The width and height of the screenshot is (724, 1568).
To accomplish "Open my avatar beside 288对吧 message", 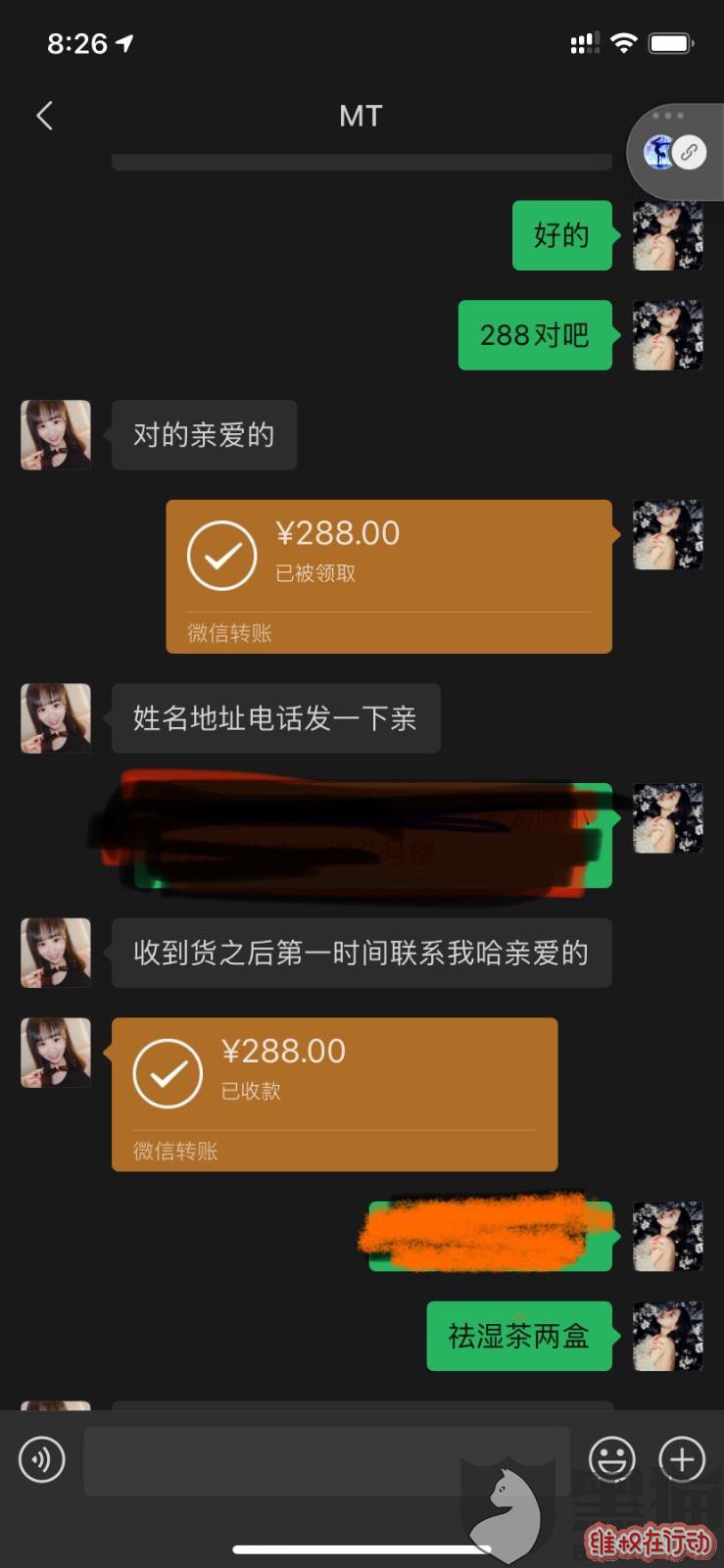I will [x=667, y=335].
